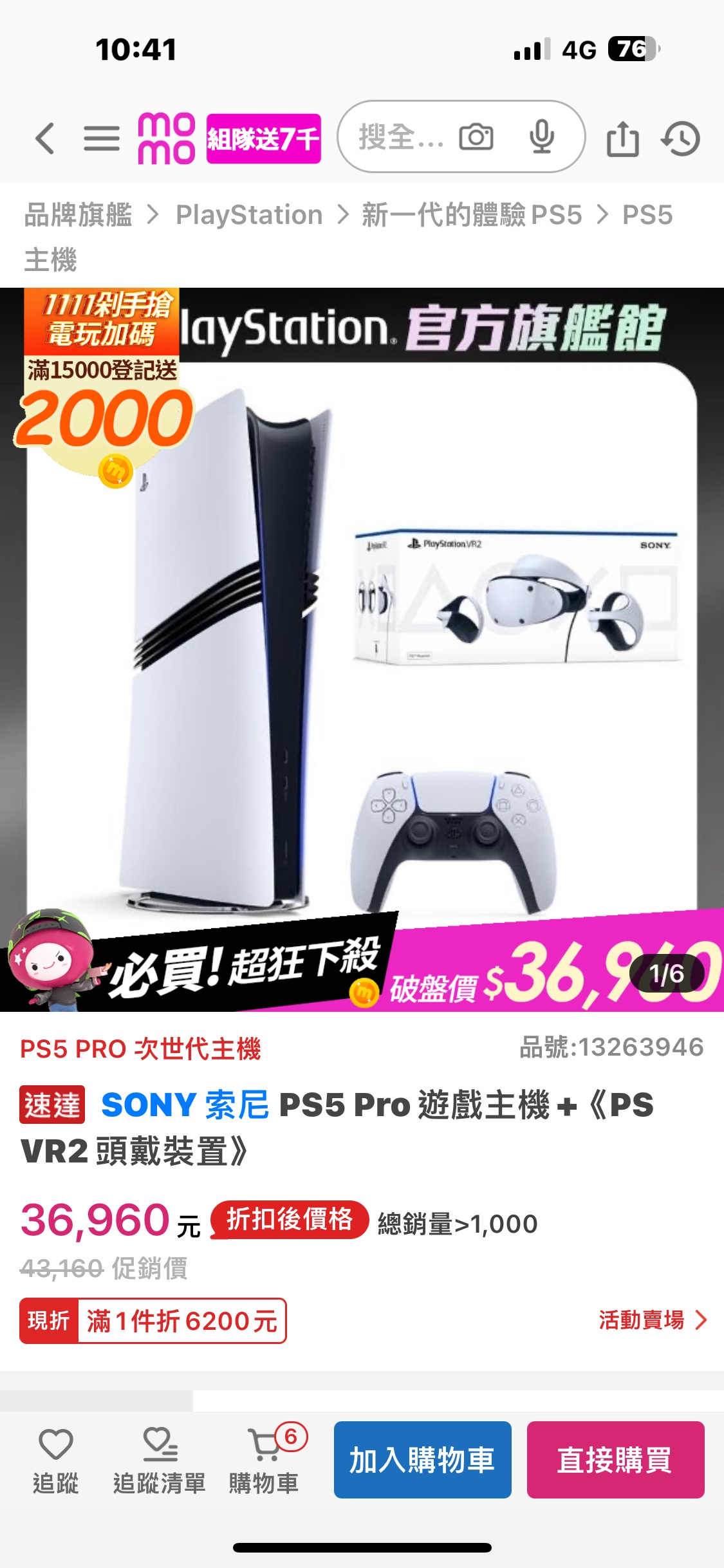Open the 組隊送7千 promotion banner
Viewport: 724px width, 1568px height.
263,138
